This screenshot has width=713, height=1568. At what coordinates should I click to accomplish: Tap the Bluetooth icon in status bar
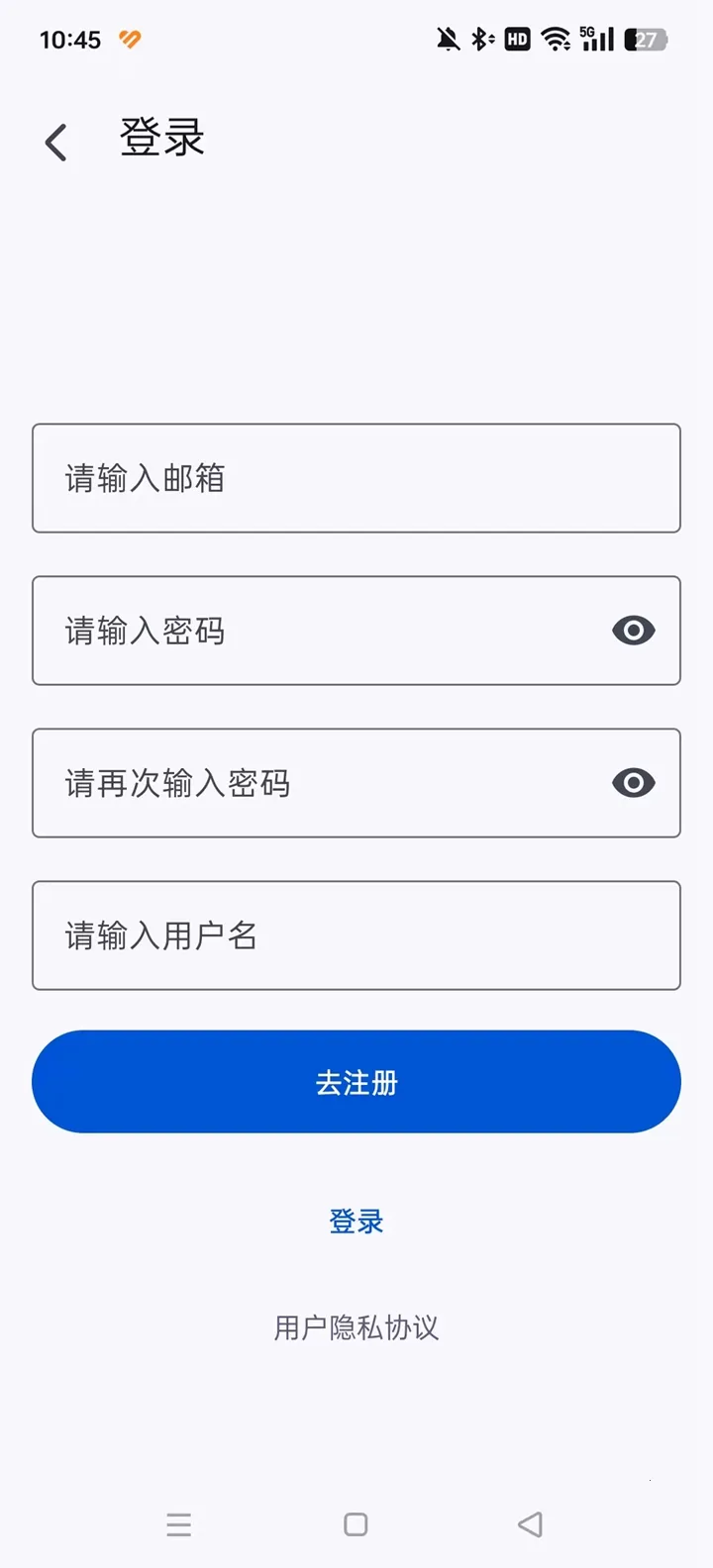coord(480,39)
